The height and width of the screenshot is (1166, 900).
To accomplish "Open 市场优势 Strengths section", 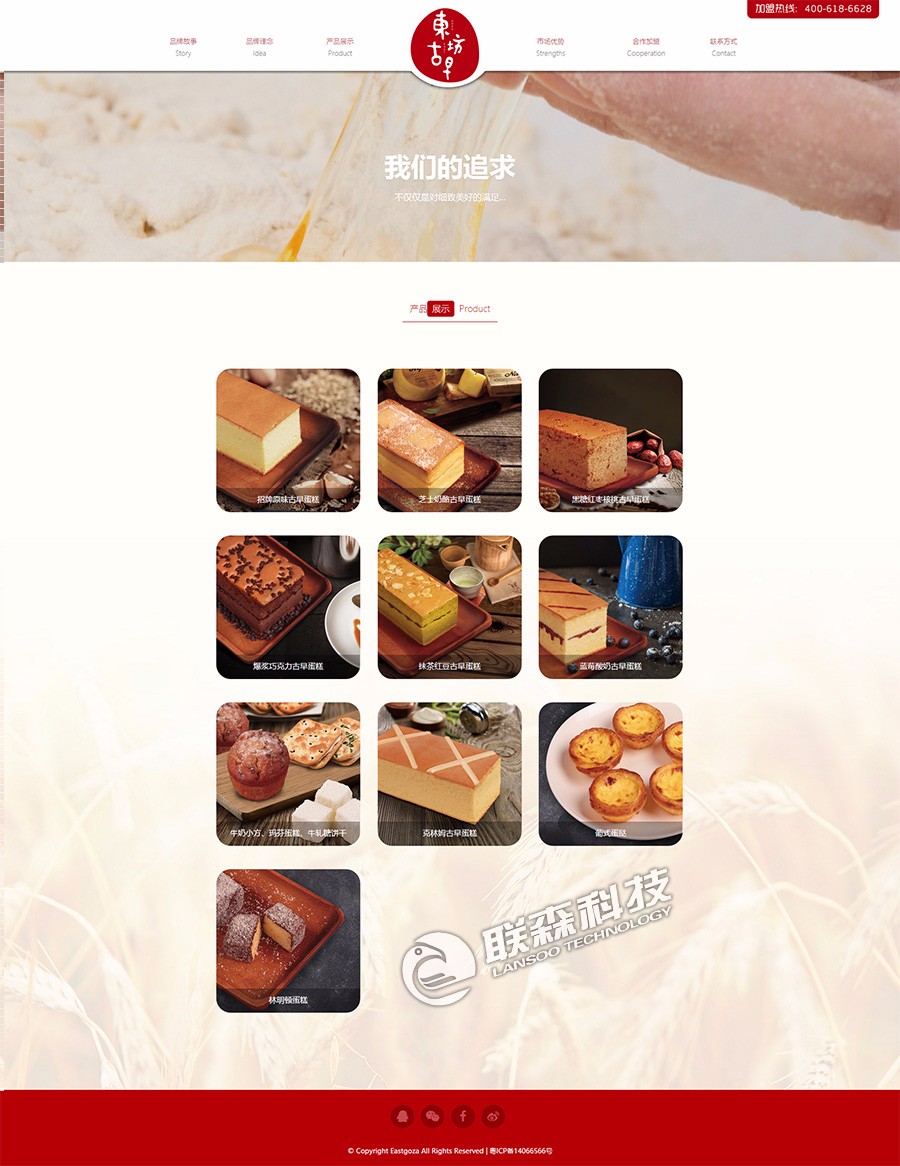I will pyautogui.click(x=550, y=47).
